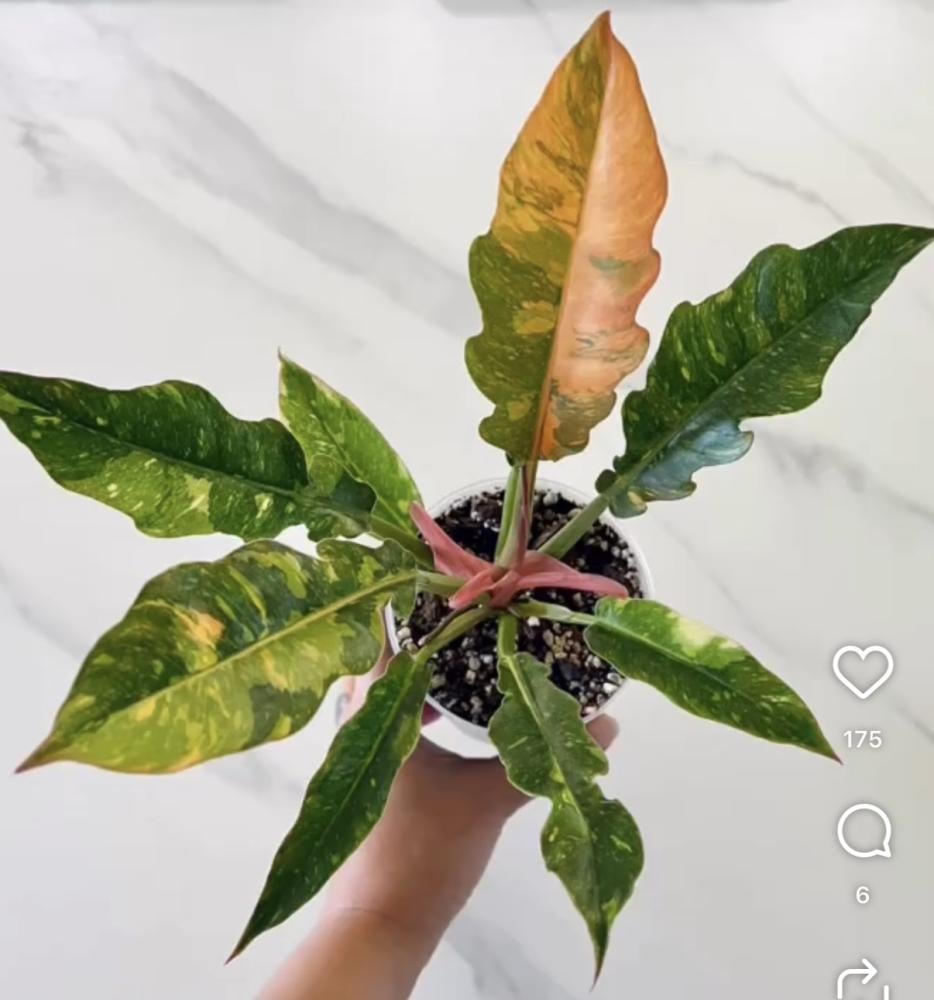The width and height of the screenshot is (934, 1000).
Task: Like this plant video
Action: 862,671
